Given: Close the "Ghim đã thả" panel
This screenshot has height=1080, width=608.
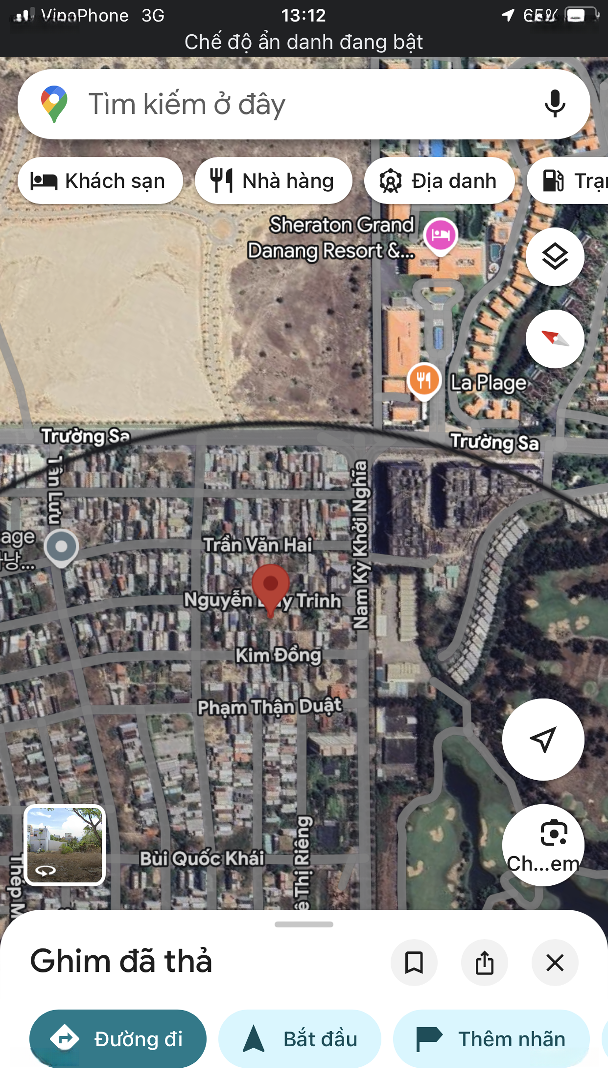Looking at the screenshot, I should (x=555, y=963).
